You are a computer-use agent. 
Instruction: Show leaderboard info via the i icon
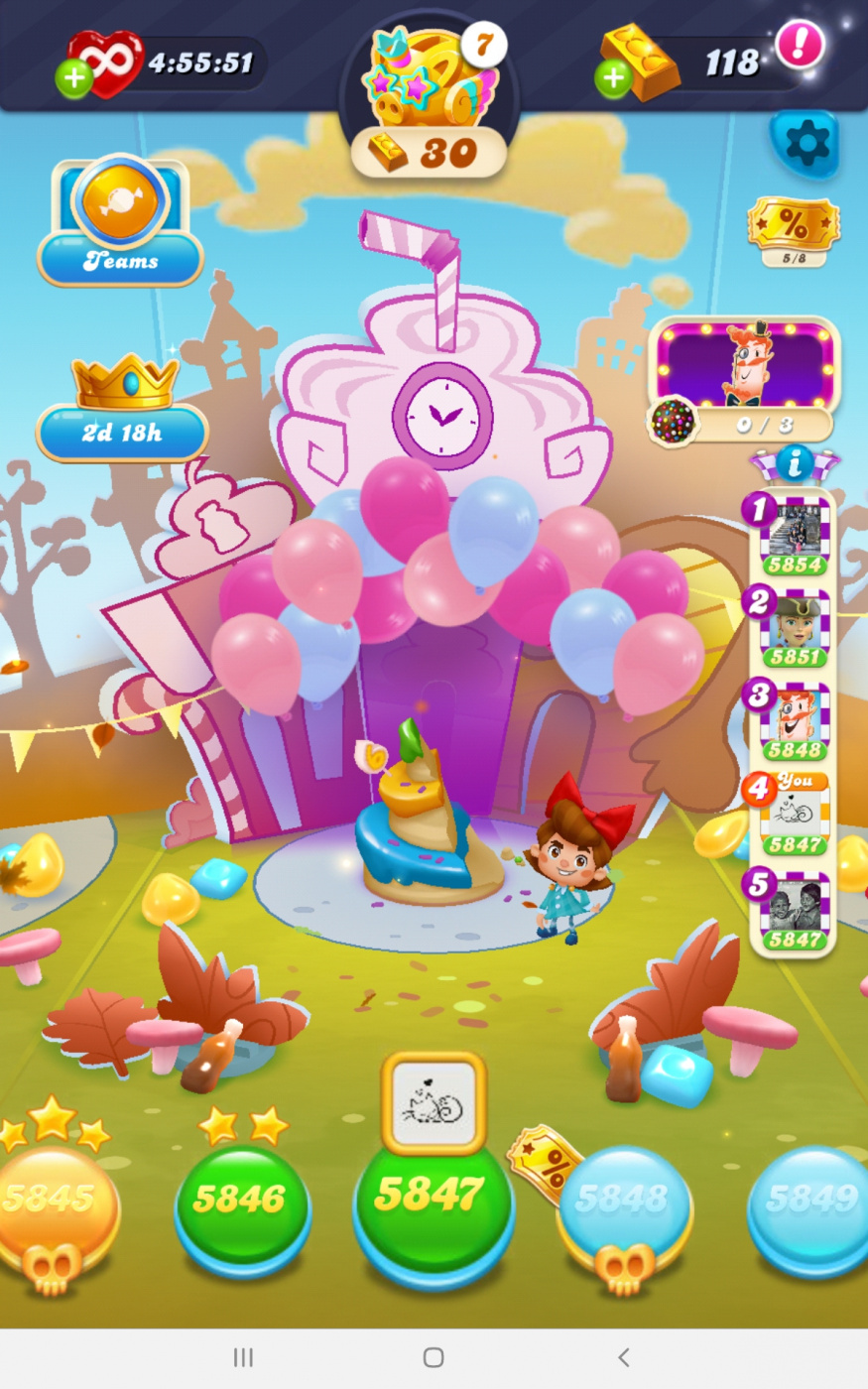pos(794,462)
